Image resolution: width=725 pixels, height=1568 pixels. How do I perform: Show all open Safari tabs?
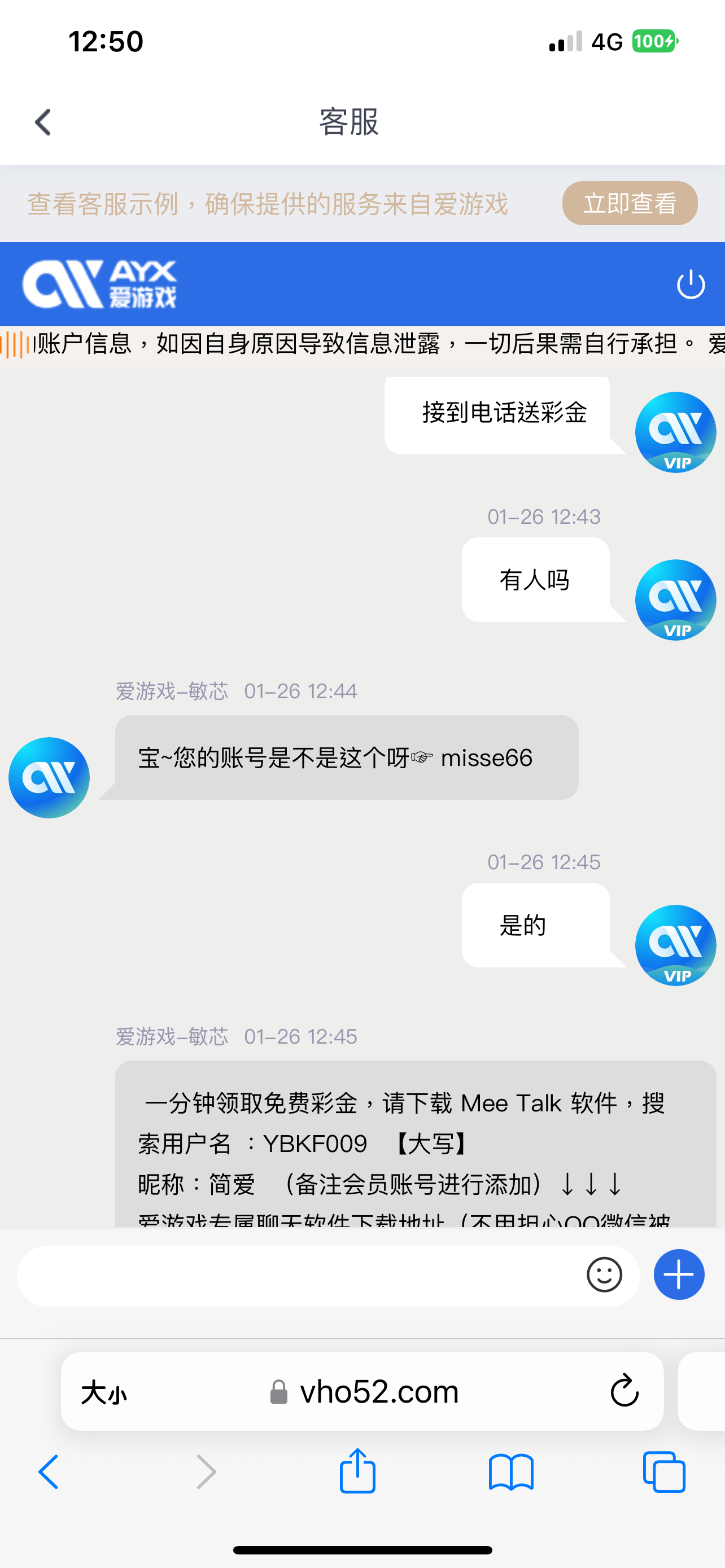pyautogui.click(x=663, y=1472)
